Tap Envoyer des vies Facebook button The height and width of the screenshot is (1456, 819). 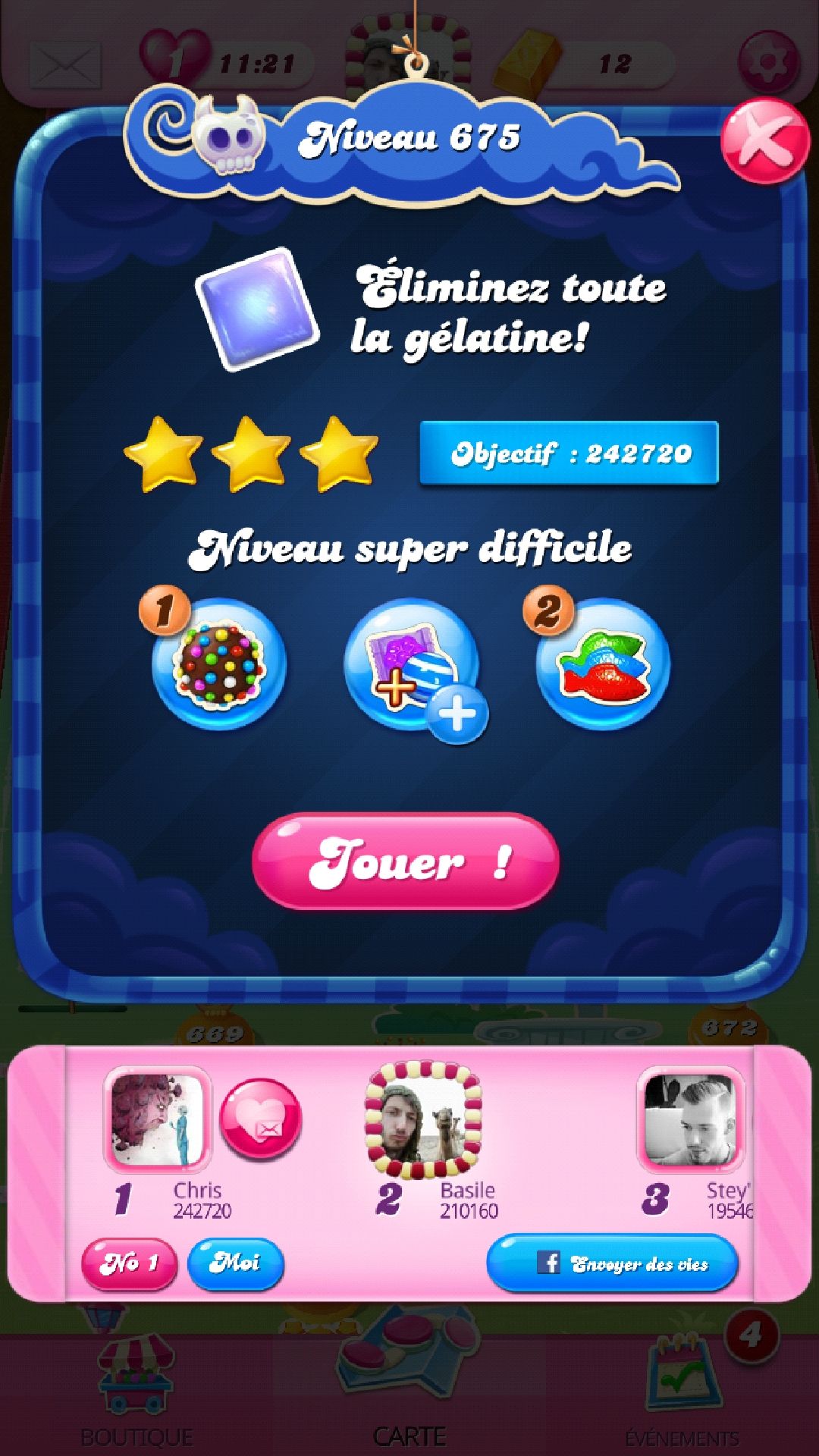pos(612,1263)
